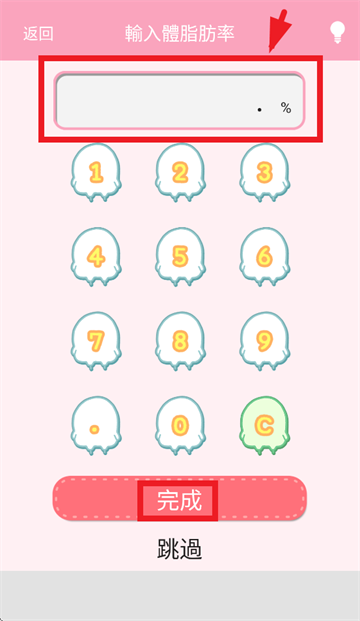Enter digit 8 on the keypad
This screenshot has height=621, width=360.
pyautogui.click(x=180, y=341)
